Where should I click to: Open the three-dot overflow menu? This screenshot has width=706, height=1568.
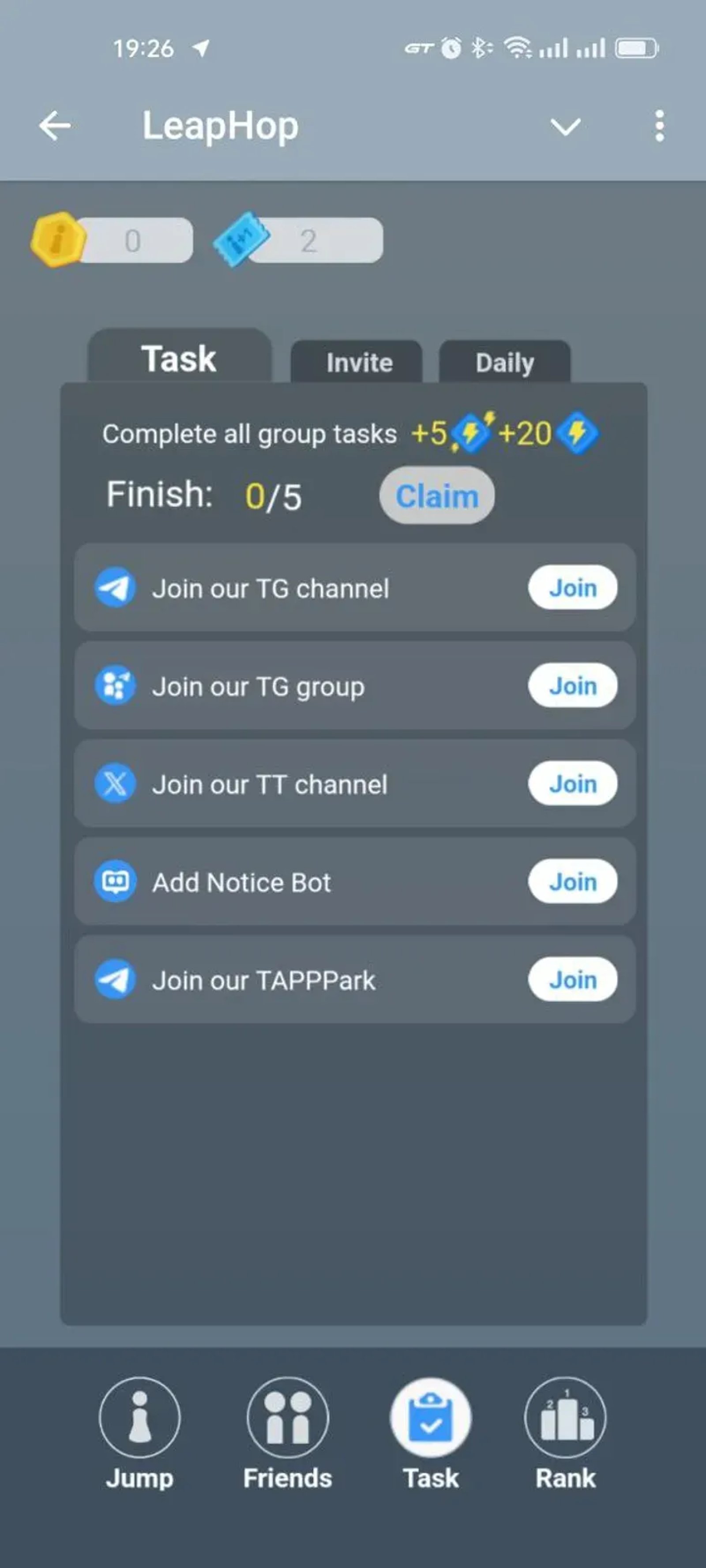[659, 126]
